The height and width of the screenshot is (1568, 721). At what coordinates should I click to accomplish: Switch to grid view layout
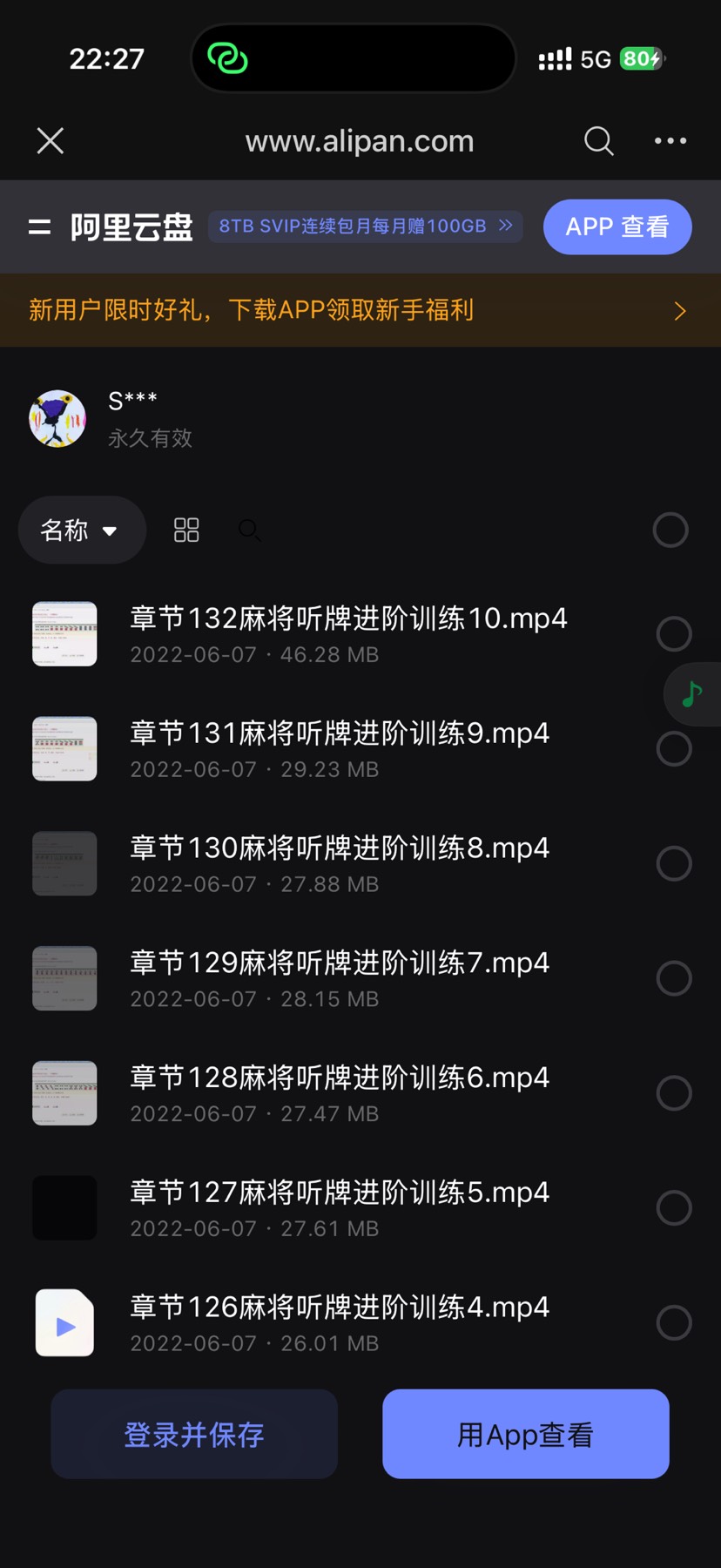pos(186,530)
